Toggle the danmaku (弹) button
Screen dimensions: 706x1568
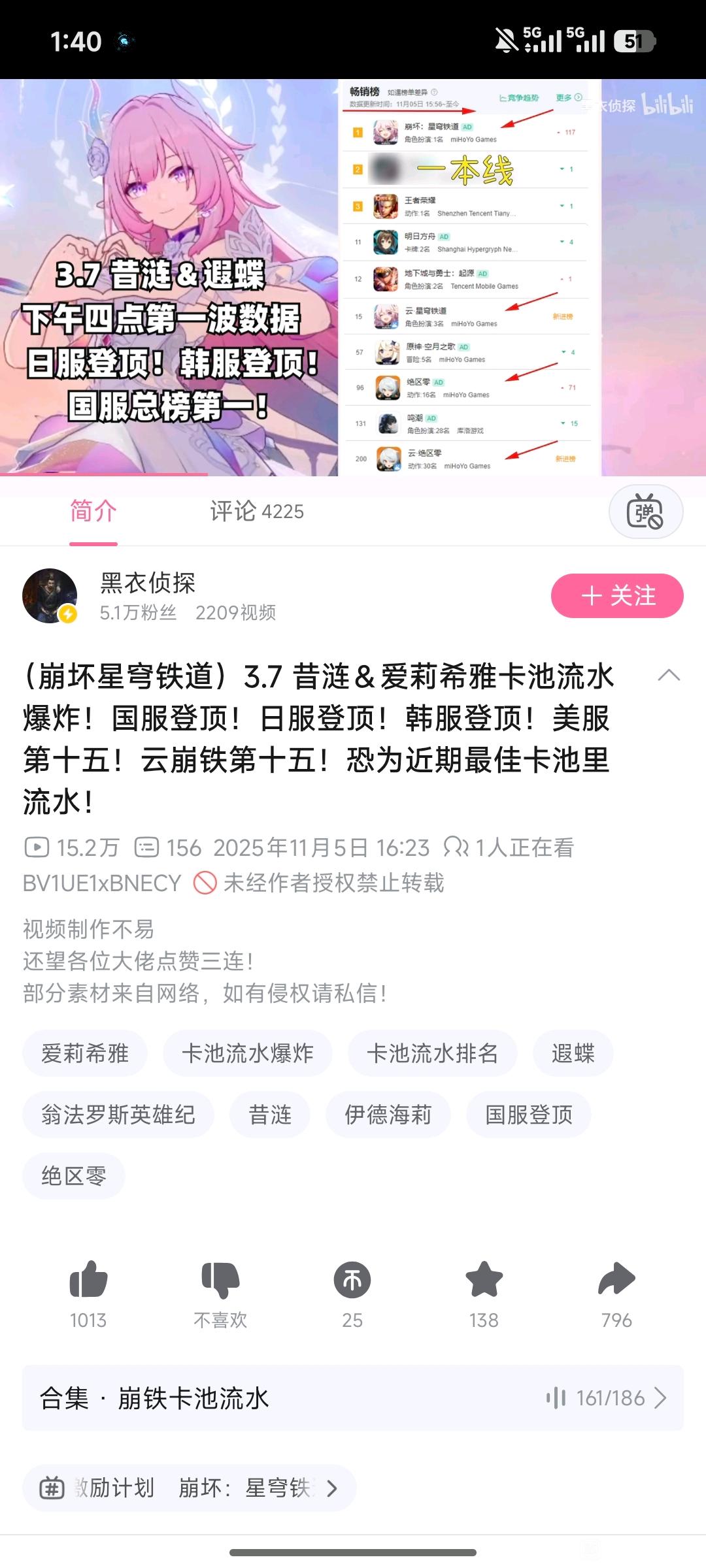coord(646,512)
